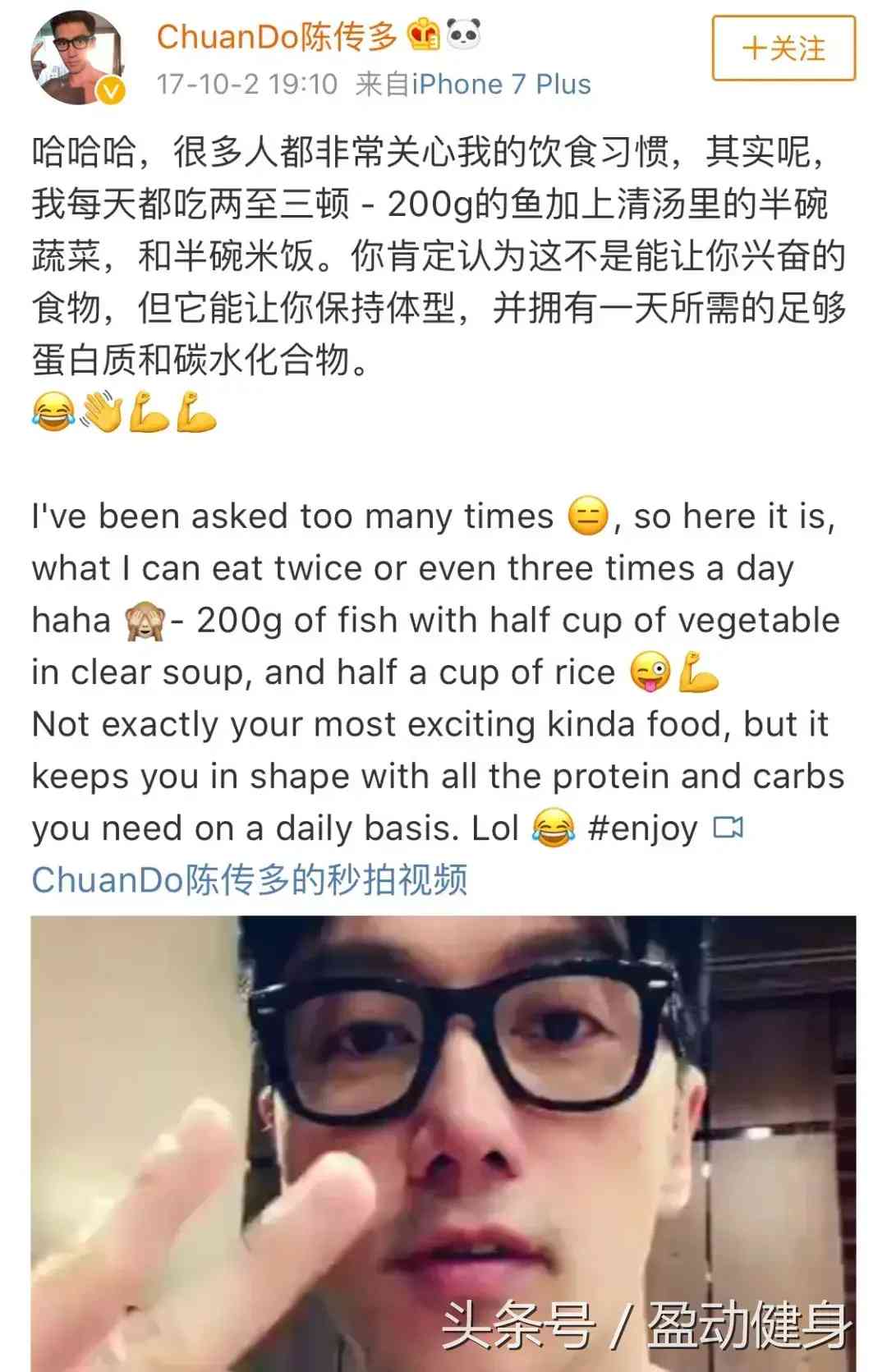The height and width of the screenshot is (1372, 887).
Task: Open the ChuanDo陈传多 username profile
Action: click(x=277, y=37)
